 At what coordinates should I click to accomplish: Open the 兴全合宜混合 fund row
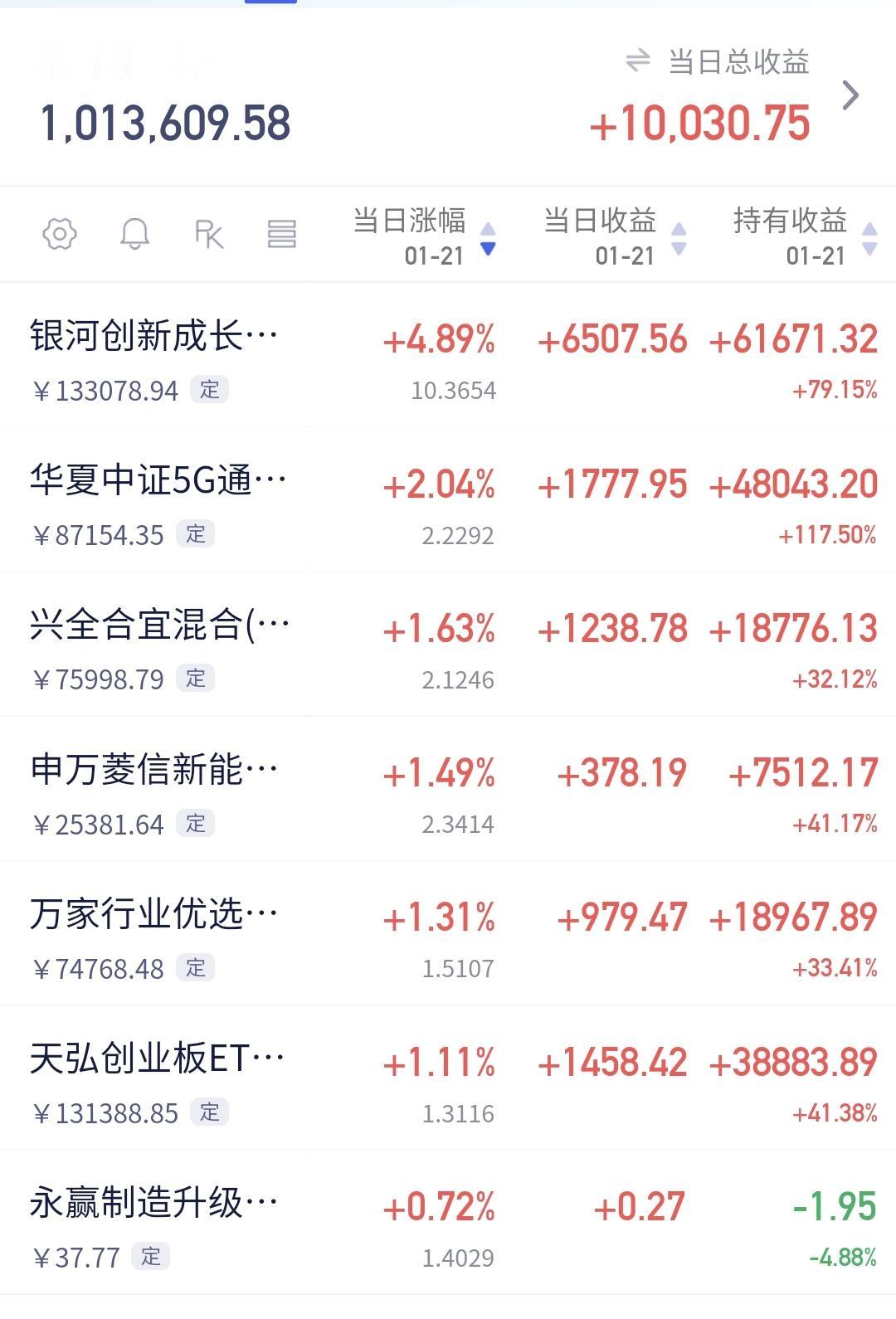pos(448,644)
